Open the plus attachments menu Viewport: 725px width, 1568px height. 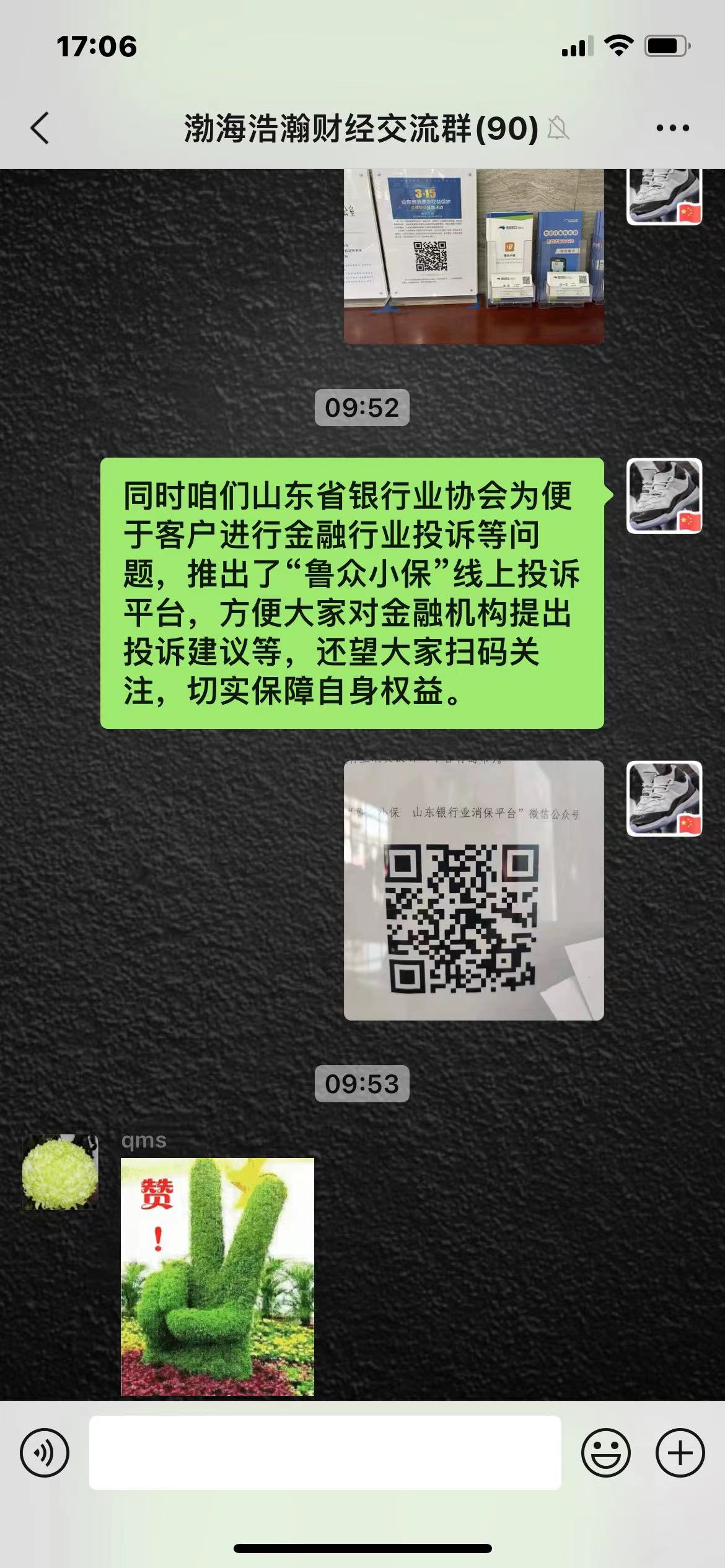click(x=680, y=1452)
